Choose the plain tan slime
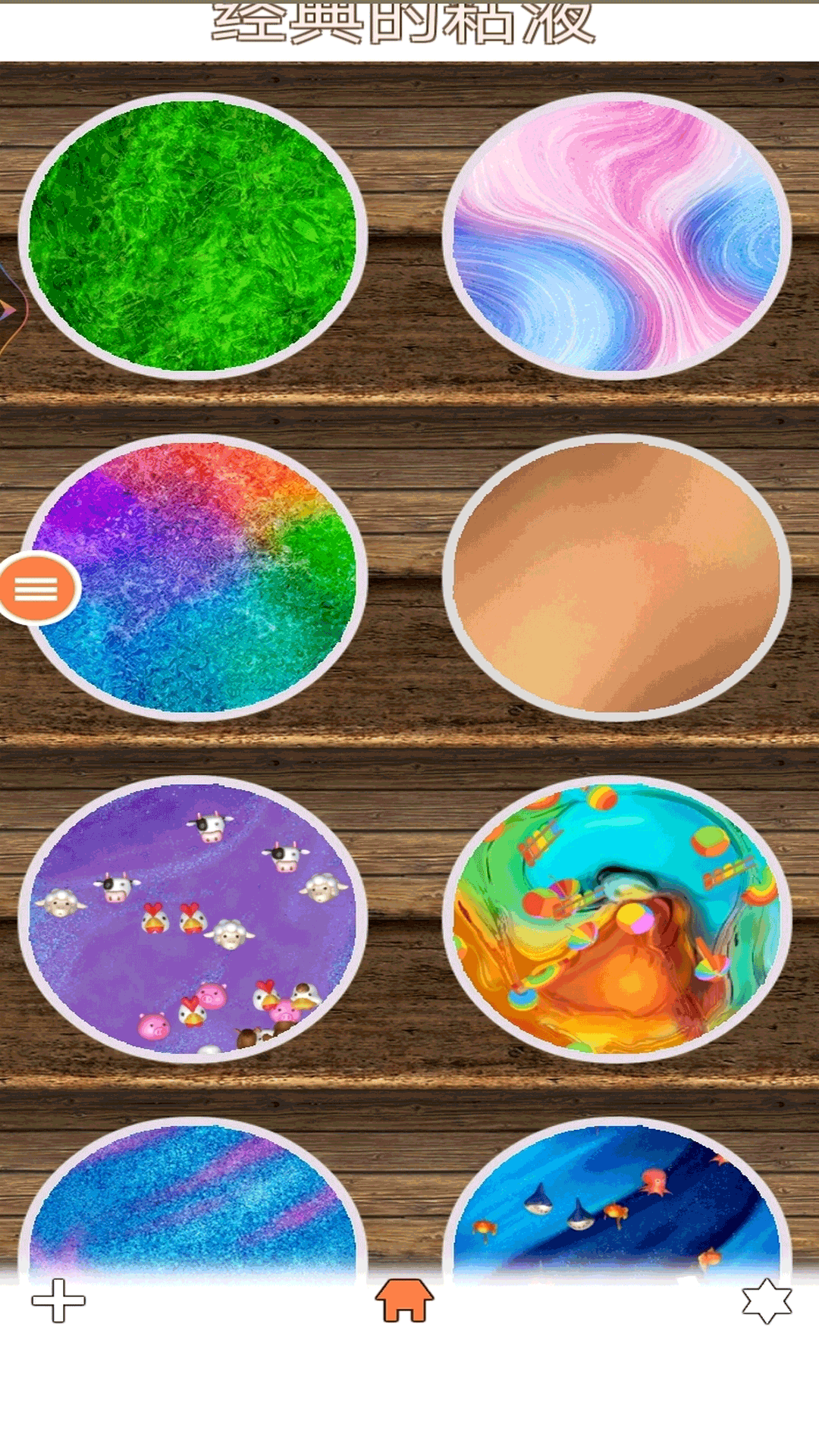 [617, 577]
